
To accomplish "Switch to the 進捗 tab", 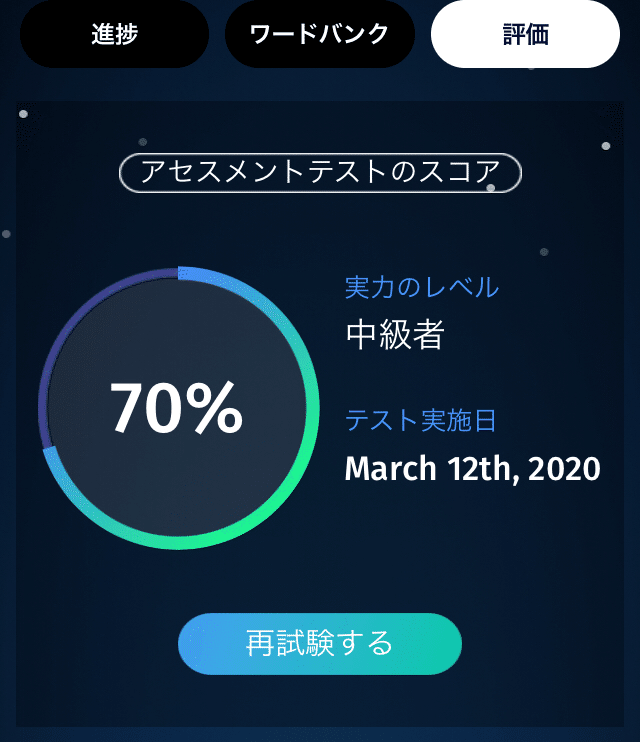I will click(114, 34).
